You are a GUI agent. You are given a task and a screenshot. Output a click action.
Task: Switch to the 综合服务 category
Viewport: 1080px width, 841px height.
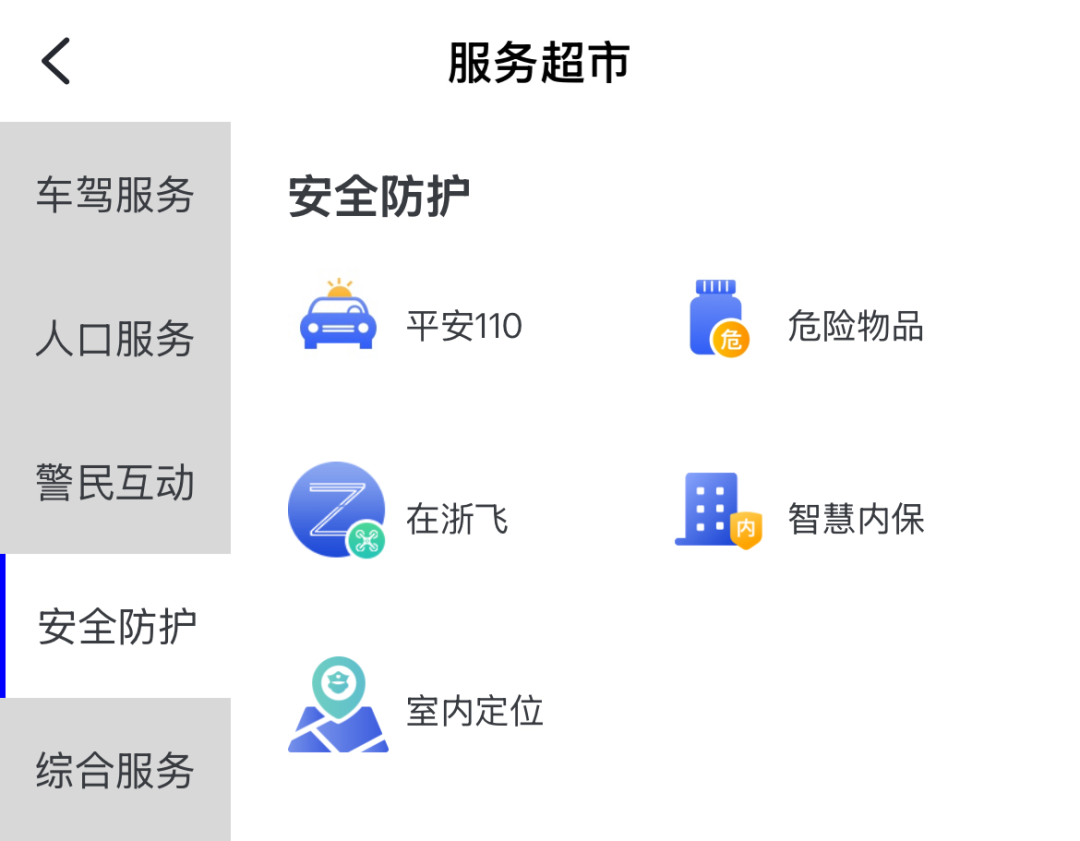[115, 770]
